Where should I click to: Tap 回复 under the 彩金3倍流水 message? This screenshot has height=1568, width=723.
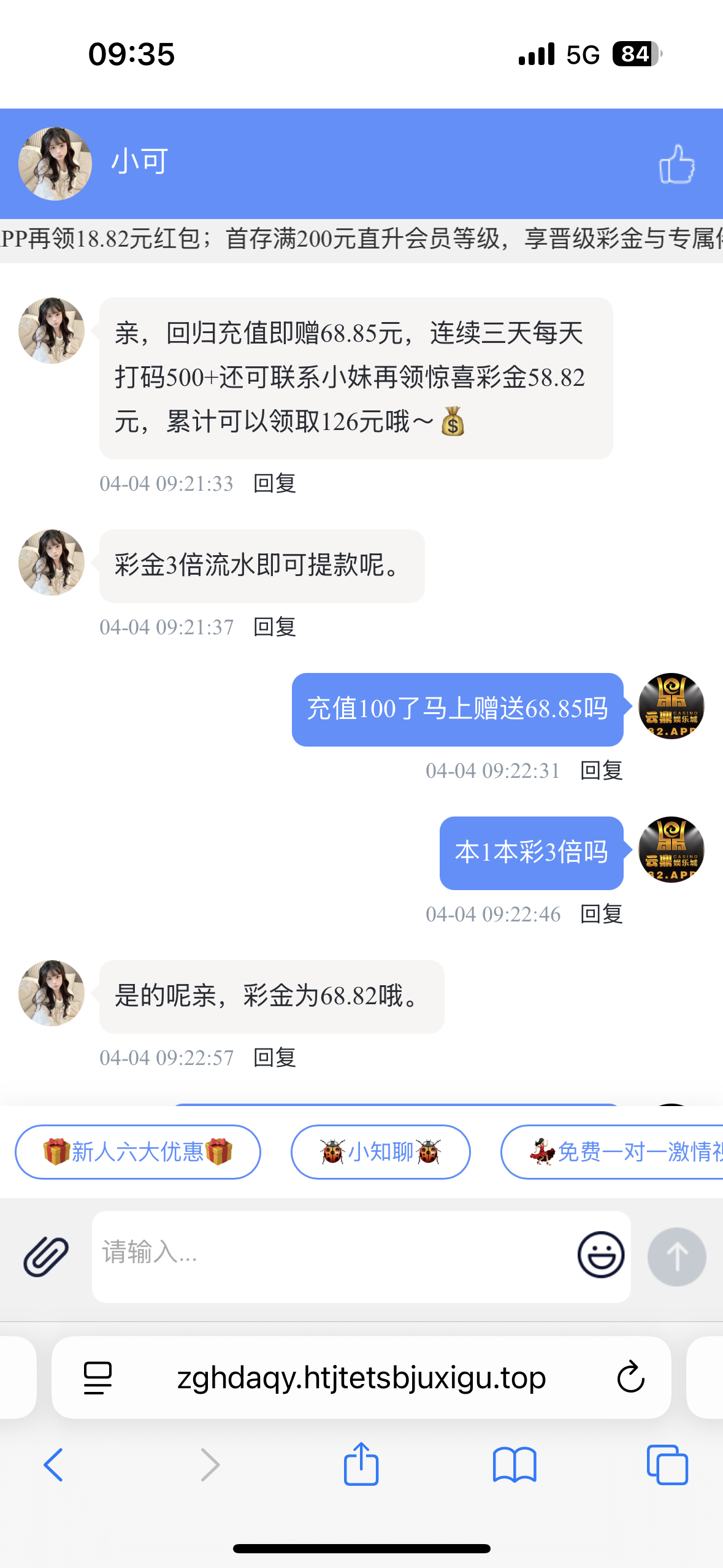[275, 627]
